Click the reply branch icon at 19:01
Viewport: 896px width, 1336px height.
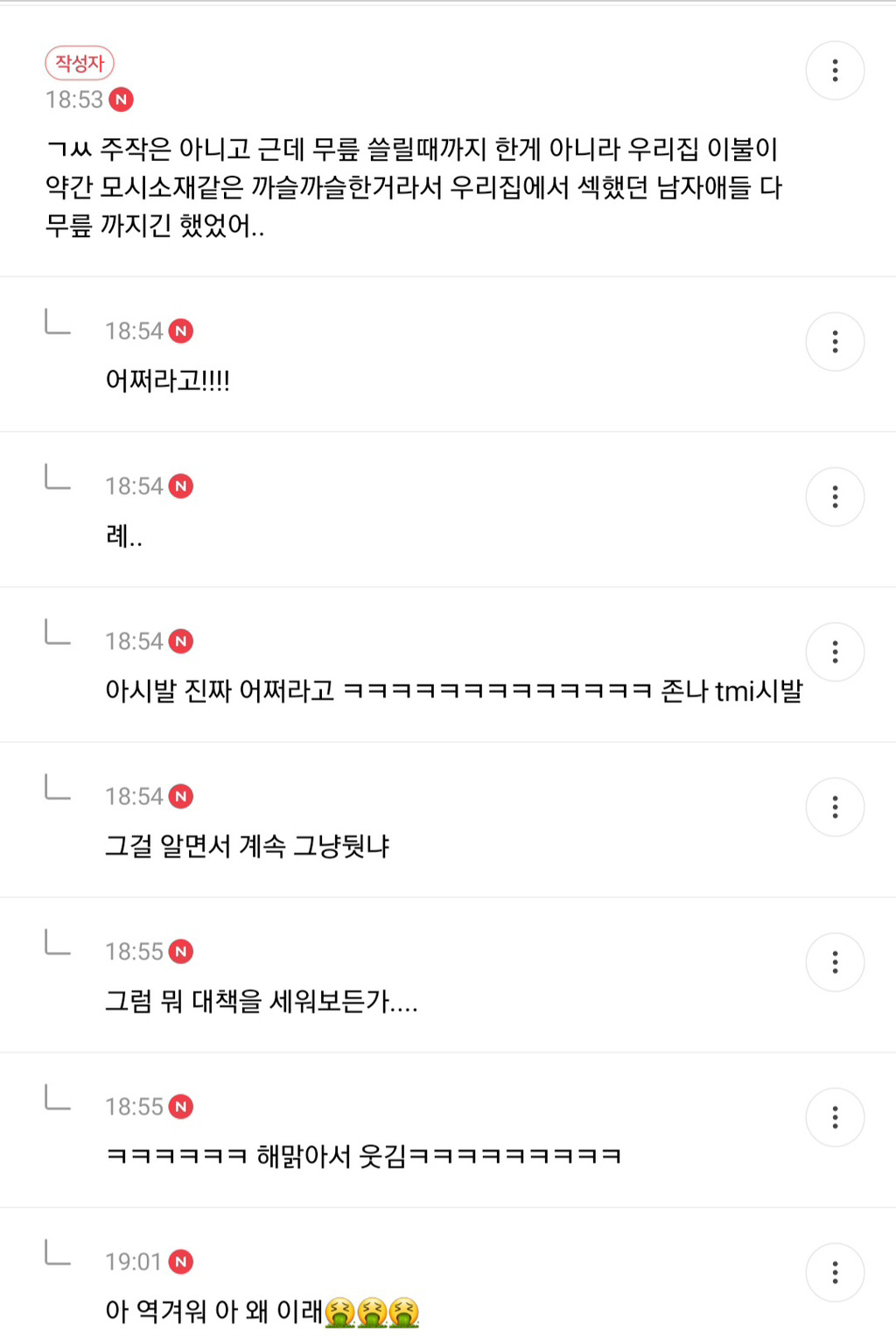coord(57,1257)
